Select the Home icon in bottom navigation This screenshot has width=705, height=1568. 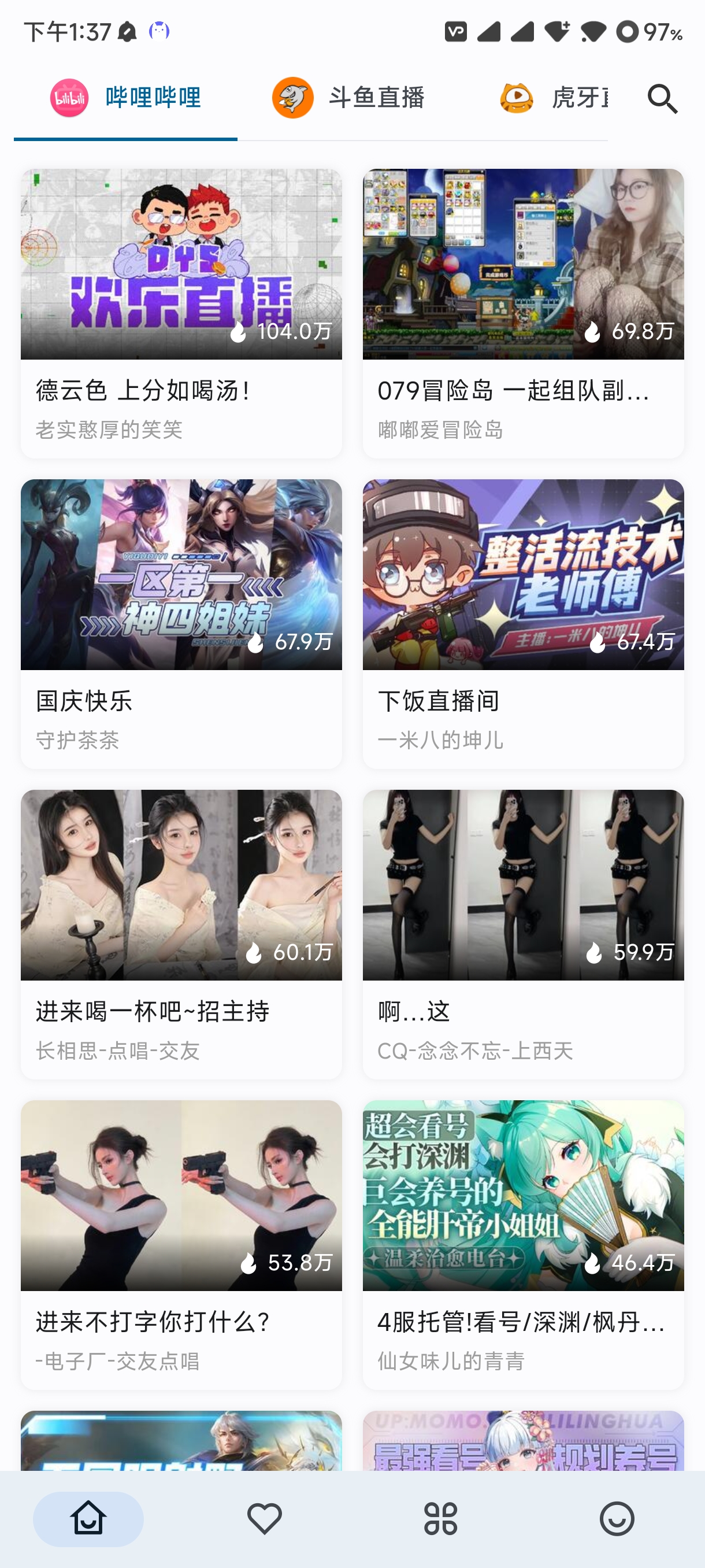click(88, 1518)
